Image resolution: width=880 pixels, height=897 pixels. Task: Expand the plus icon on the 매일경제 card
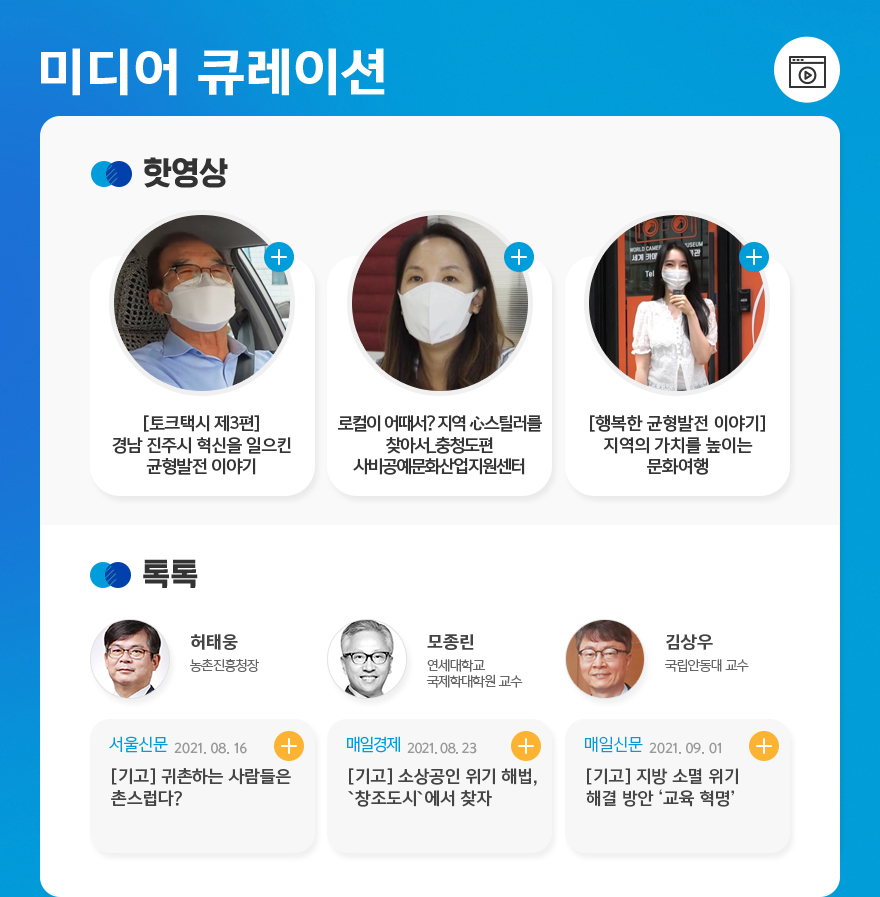click(525, 746)
